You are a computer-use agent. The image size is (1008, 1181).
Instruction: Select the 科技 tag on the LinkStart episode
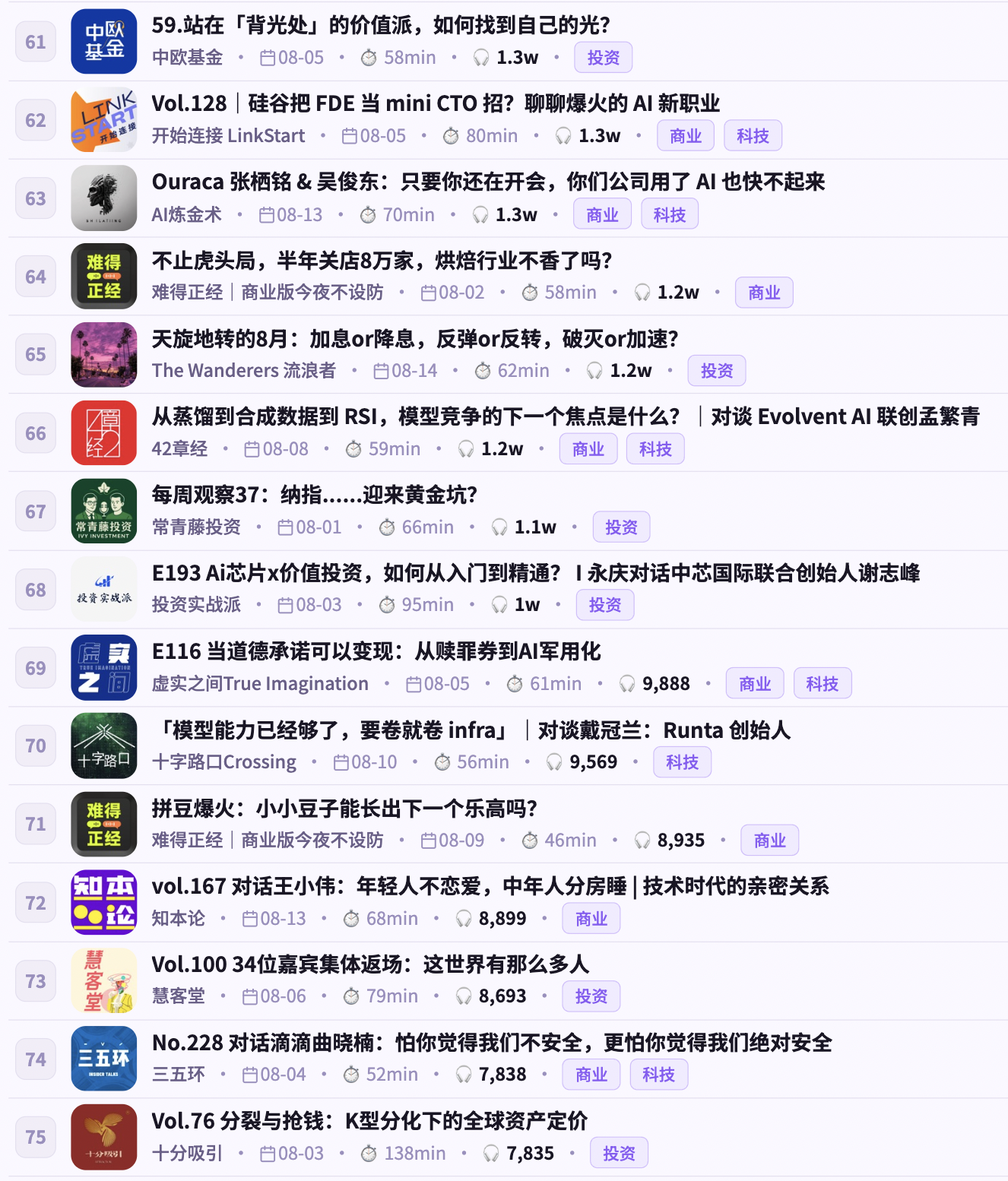point(753,136)
